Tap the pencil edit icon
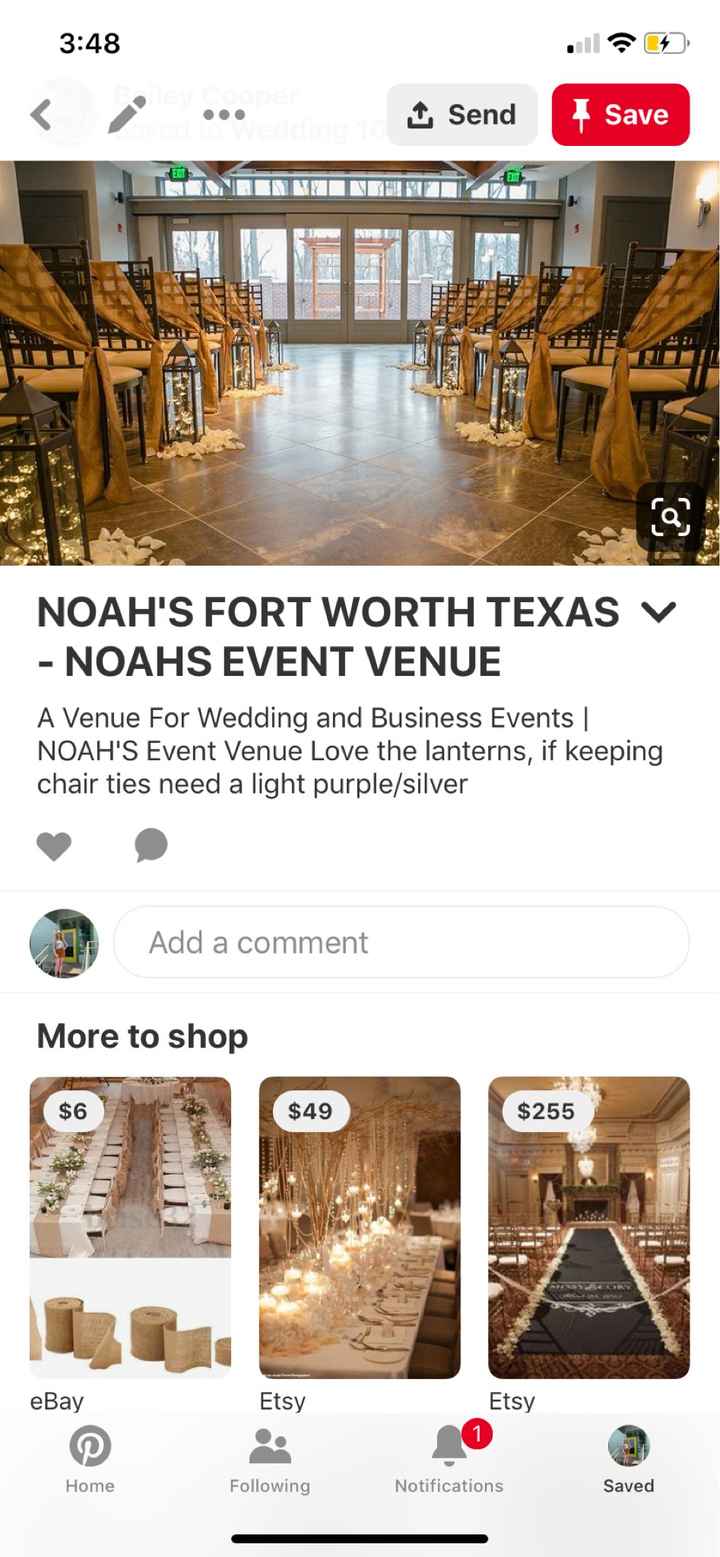 coord(127,115)
